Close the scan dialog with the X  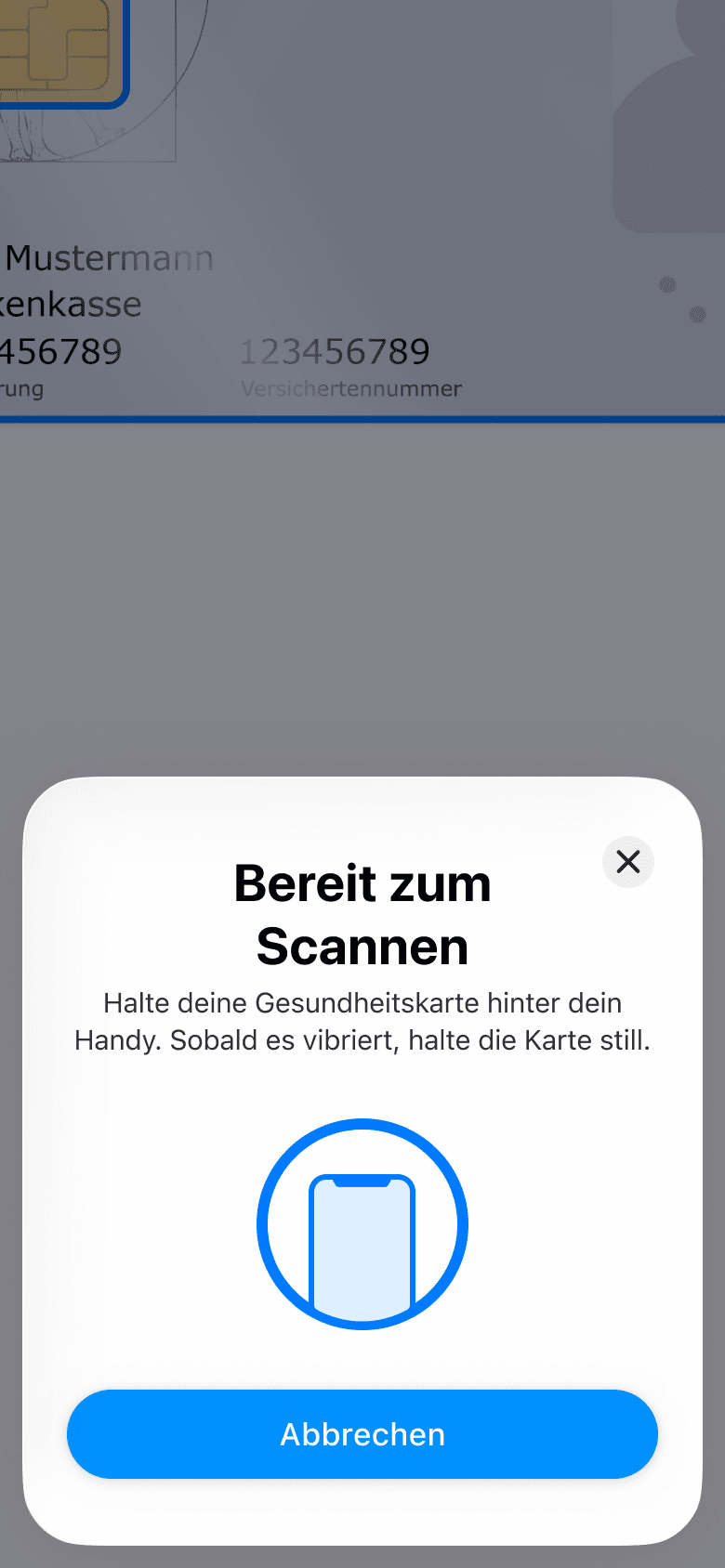(628, 862)
